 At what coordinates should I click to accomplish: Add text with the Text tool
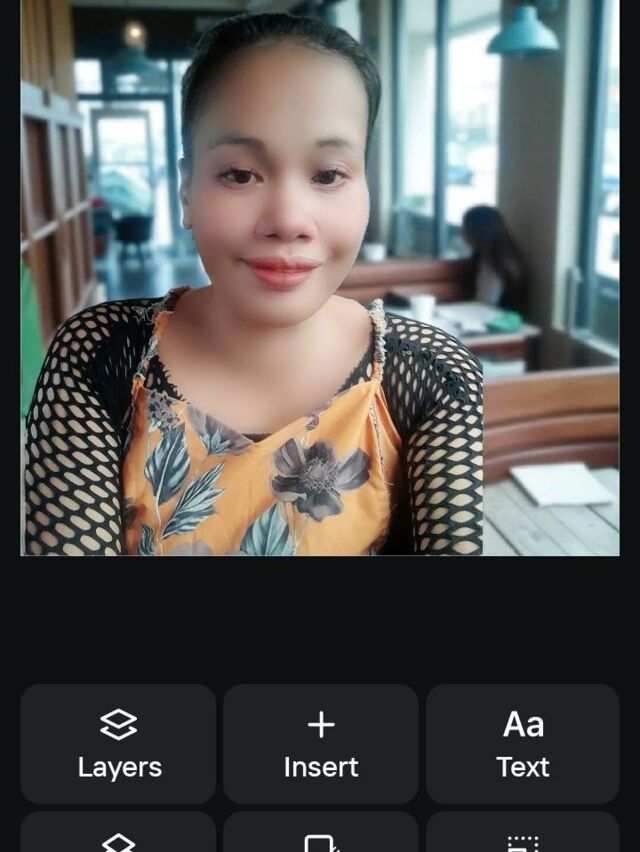click(523, 744)
